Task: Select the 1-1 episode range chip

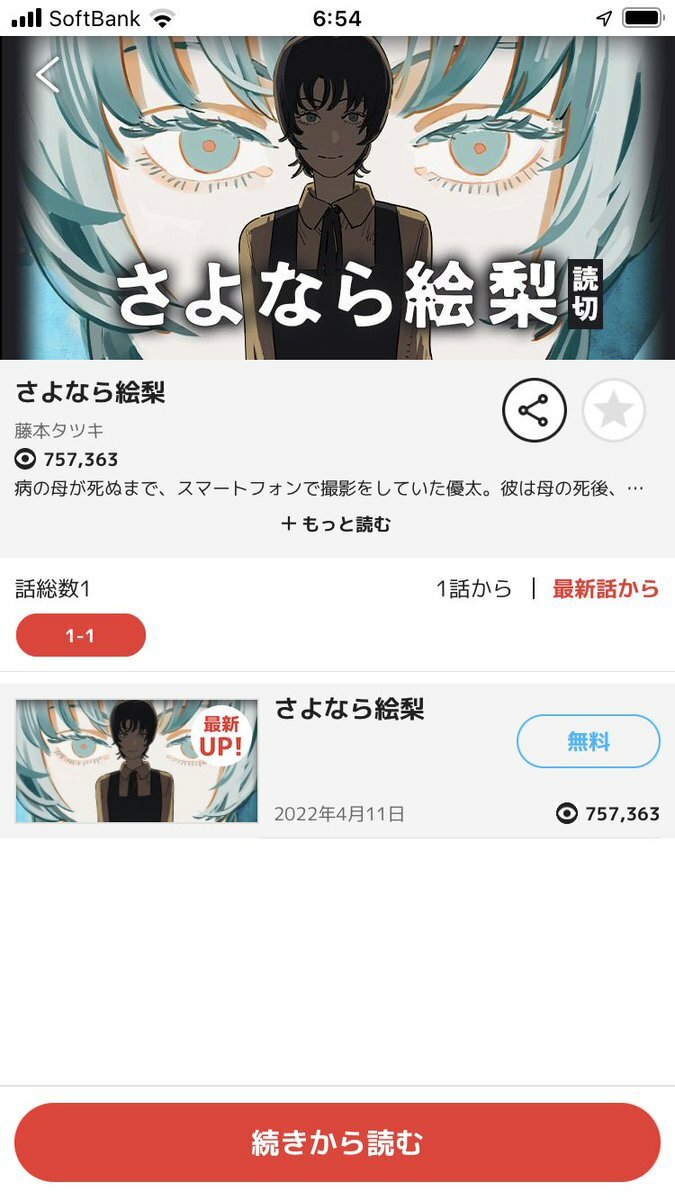Action: pos(81,635)
